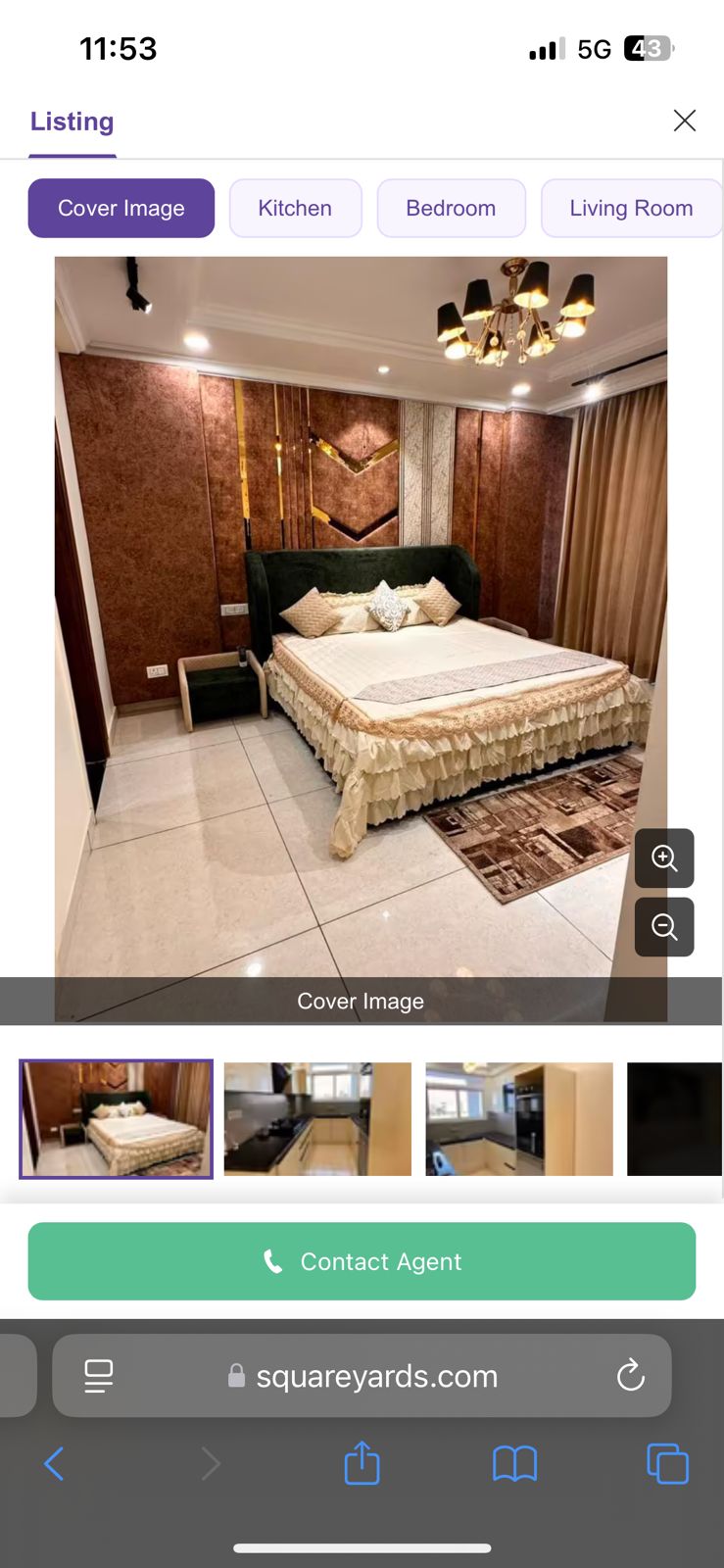The height and width of the screenshot is (1568, 724).
Task: Select the Kitchen photo filter
Action: (295, 208)
